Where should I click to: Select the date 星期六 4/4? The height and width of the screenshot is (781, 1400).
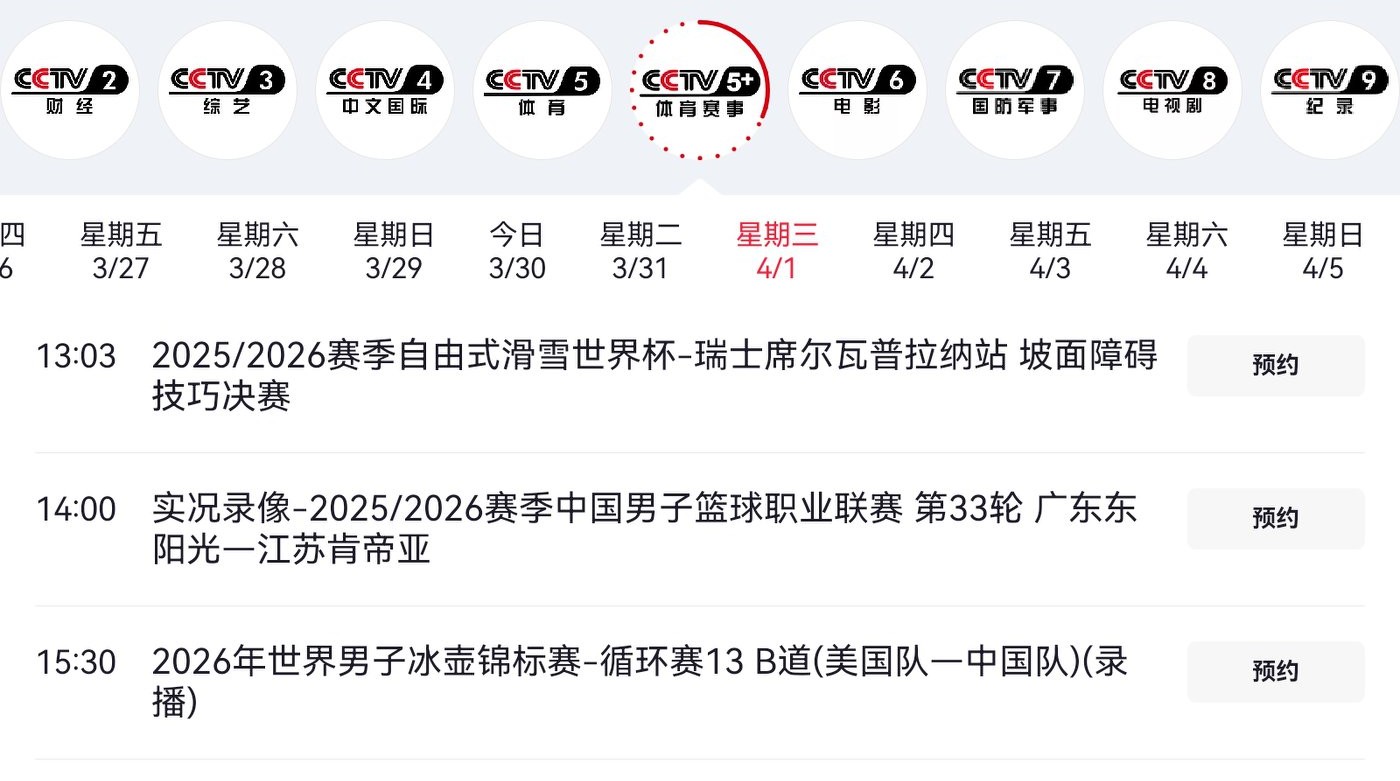pyautogui.click(x=1187, y=251)
